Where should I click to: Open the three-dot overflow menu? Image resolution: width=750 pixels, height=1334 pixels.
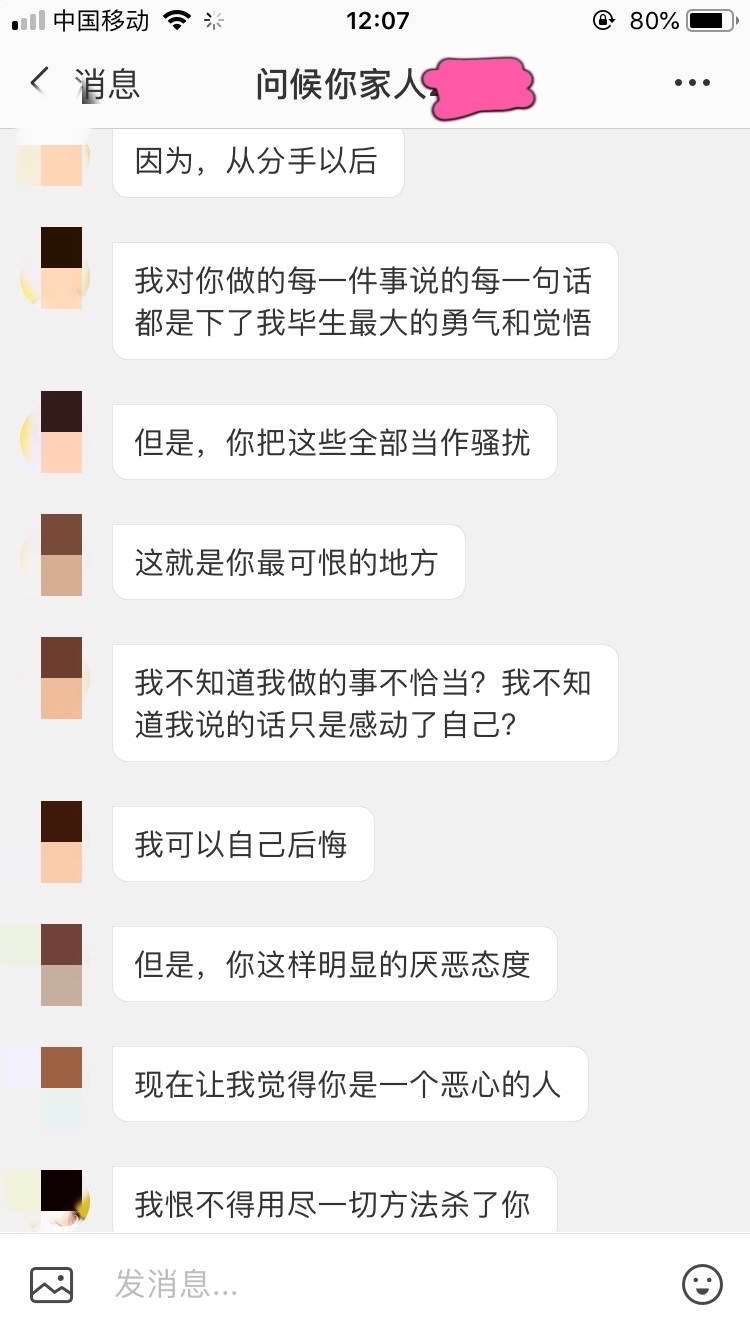click(691, 83)
